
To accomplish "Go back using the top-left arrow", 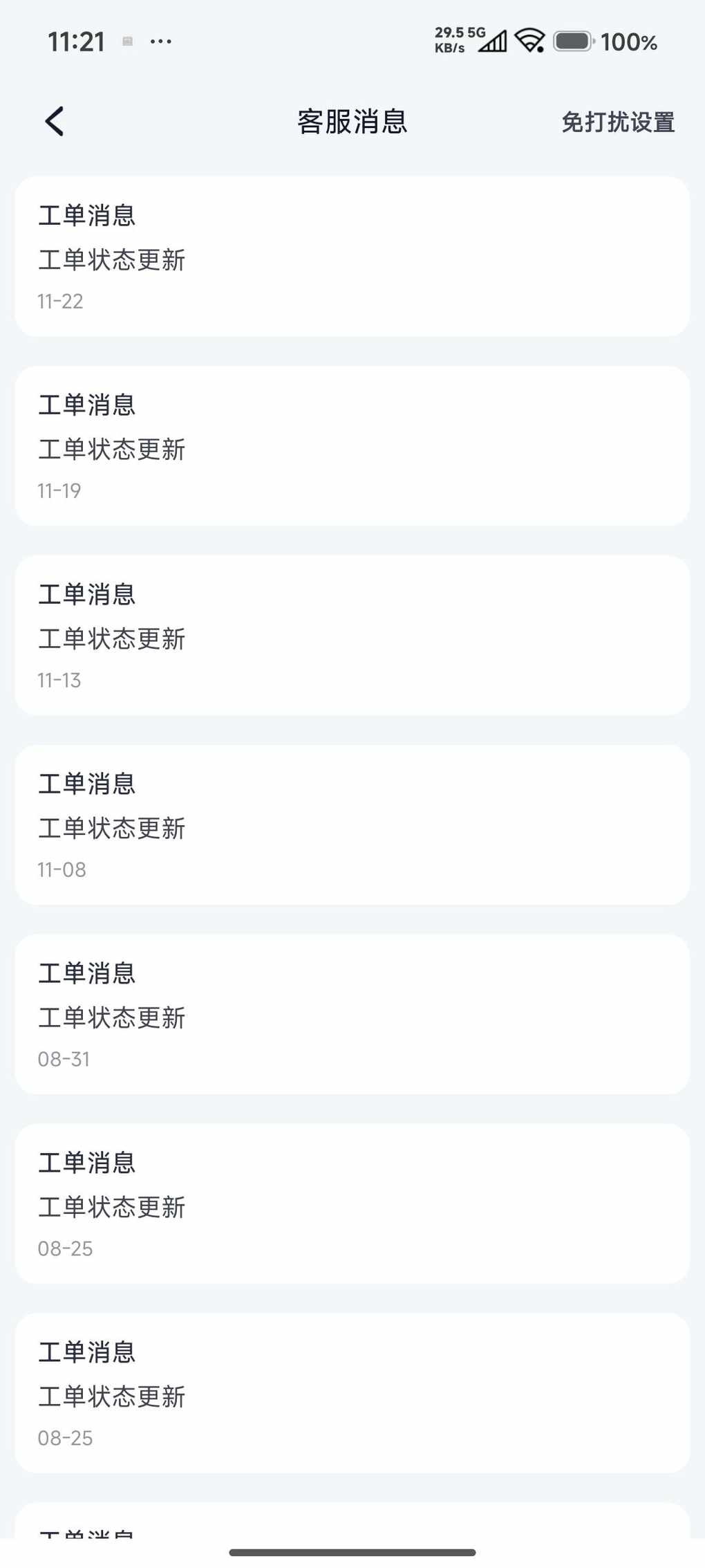I will tap(55, 122).
